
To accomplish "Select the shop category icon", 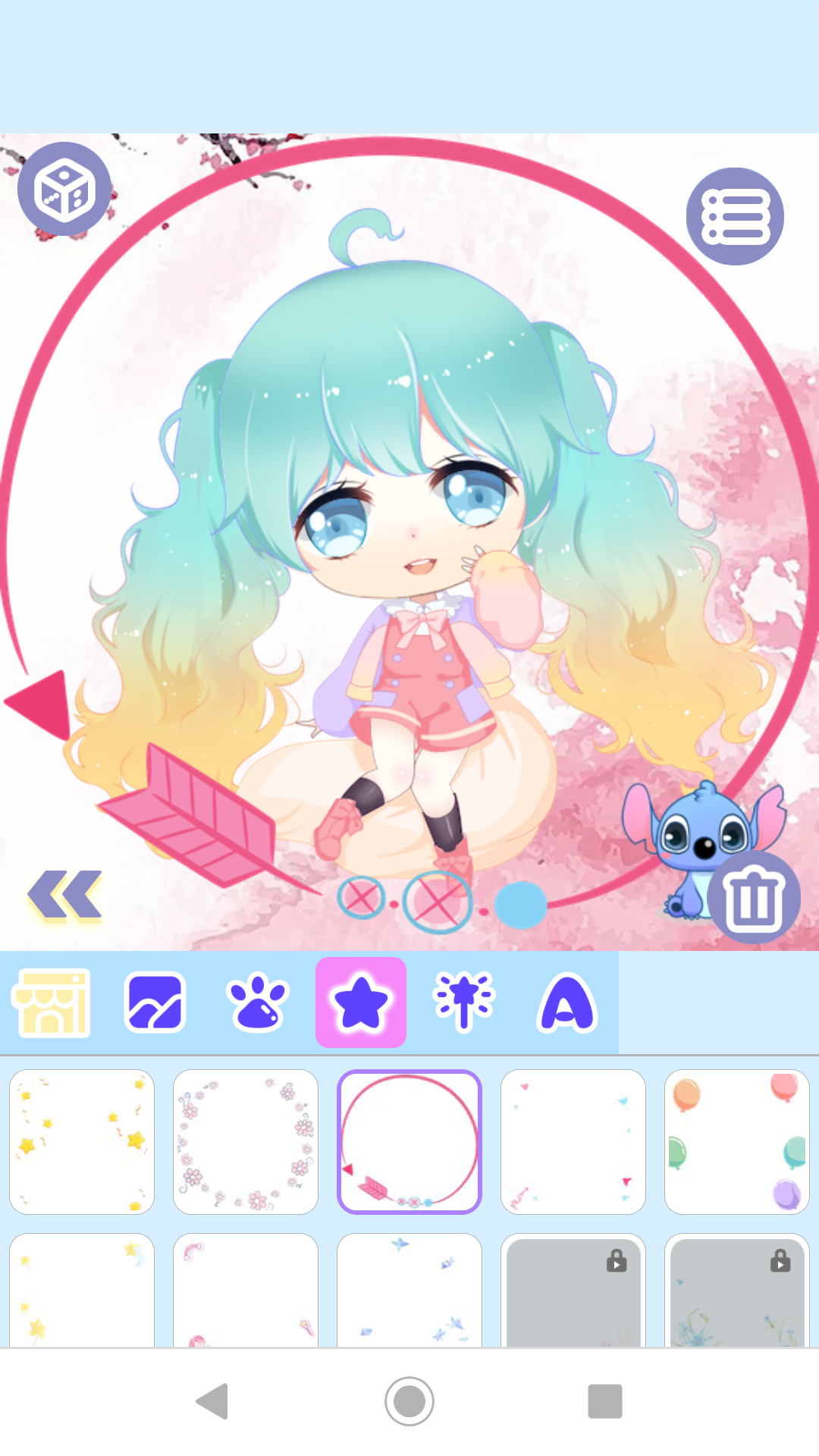I will (x=51, y=1001).
